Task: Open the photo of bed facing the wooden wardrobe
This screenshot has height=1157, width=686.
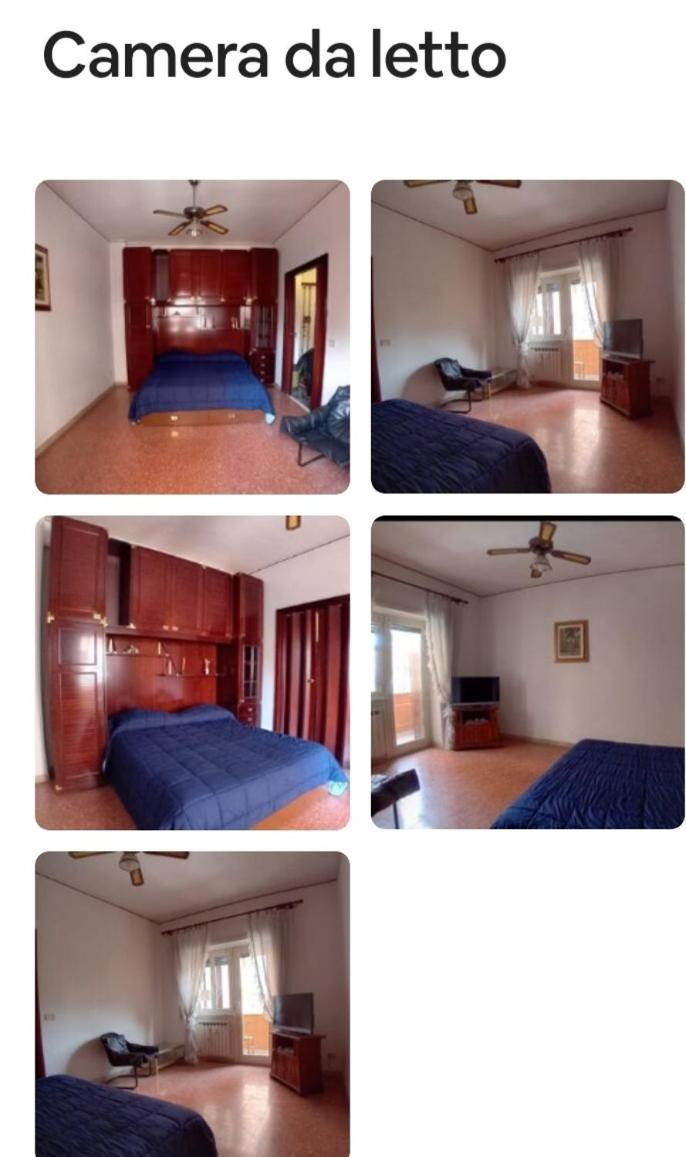Action: [x=192, y=336]
